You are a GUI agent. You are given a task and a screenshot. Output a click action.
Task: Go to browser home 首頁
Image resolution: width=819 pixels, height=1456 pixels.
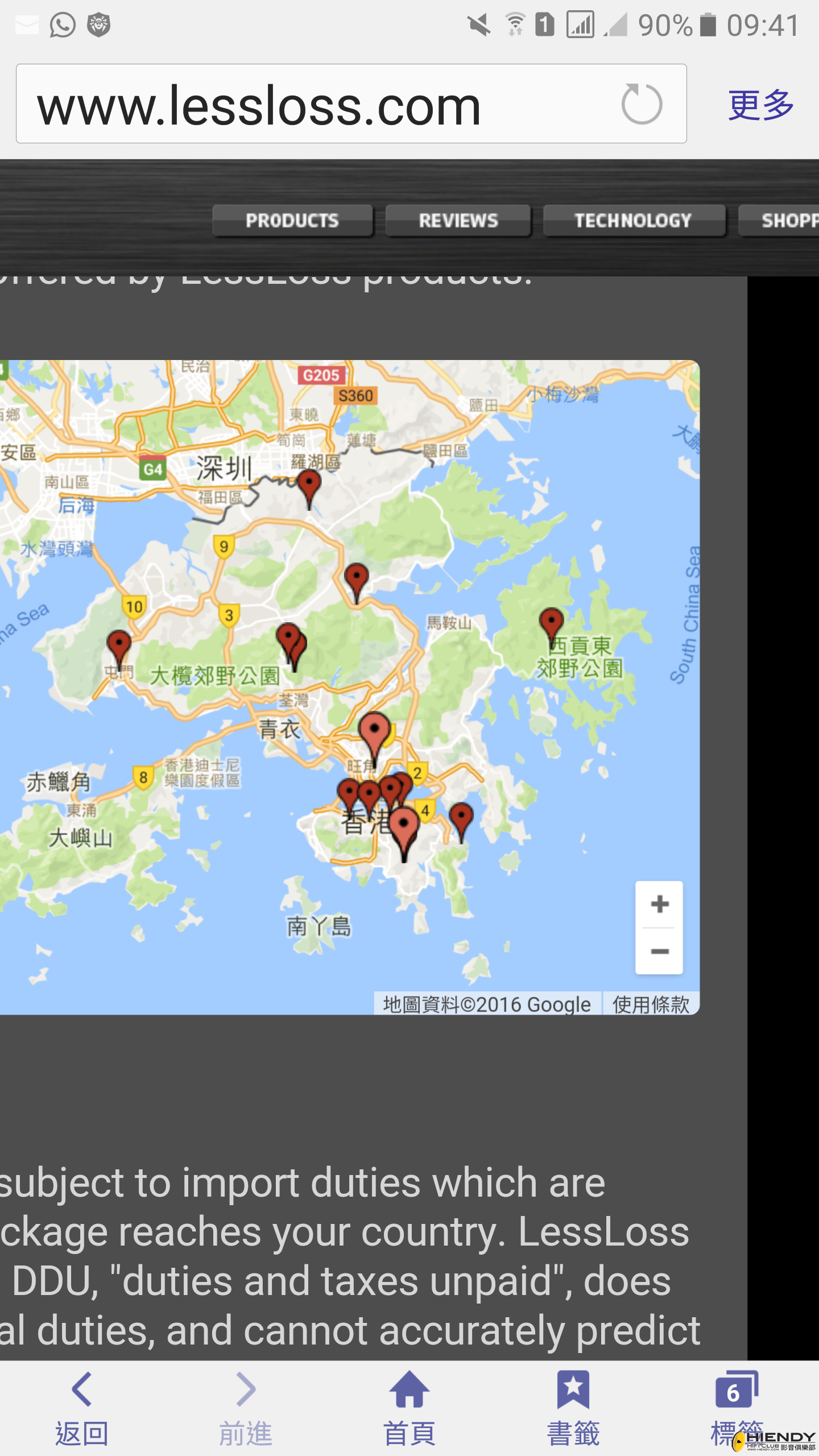409,1408
